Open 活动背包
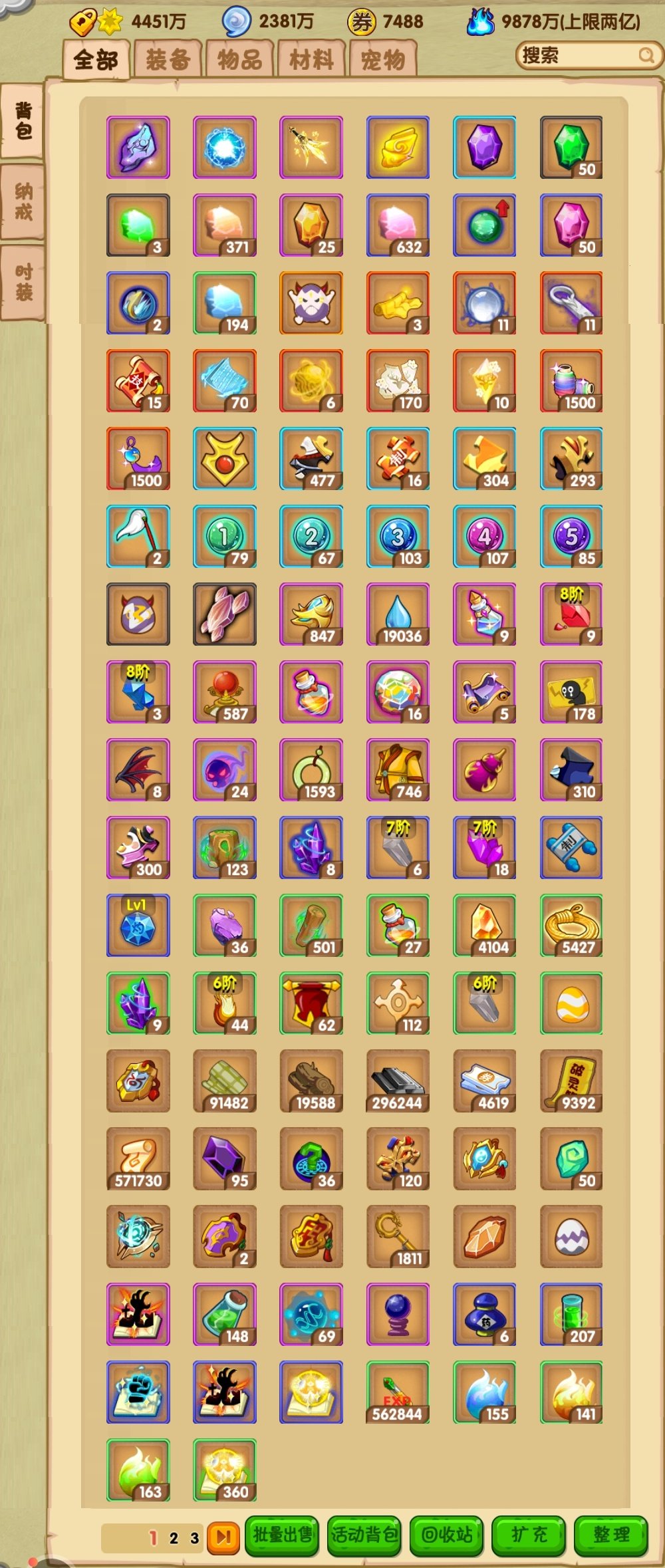 364,1535
